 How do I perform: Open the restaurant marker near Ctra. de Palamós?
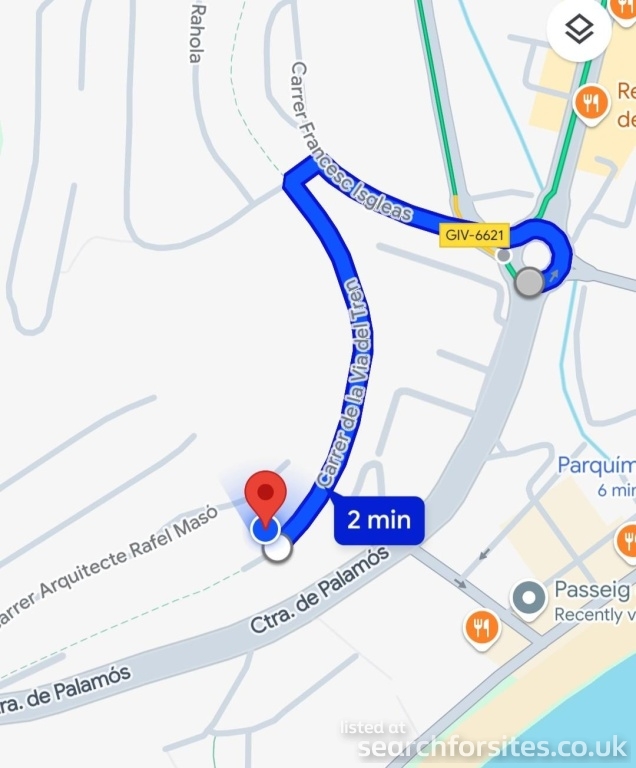(x=482, y=628)
